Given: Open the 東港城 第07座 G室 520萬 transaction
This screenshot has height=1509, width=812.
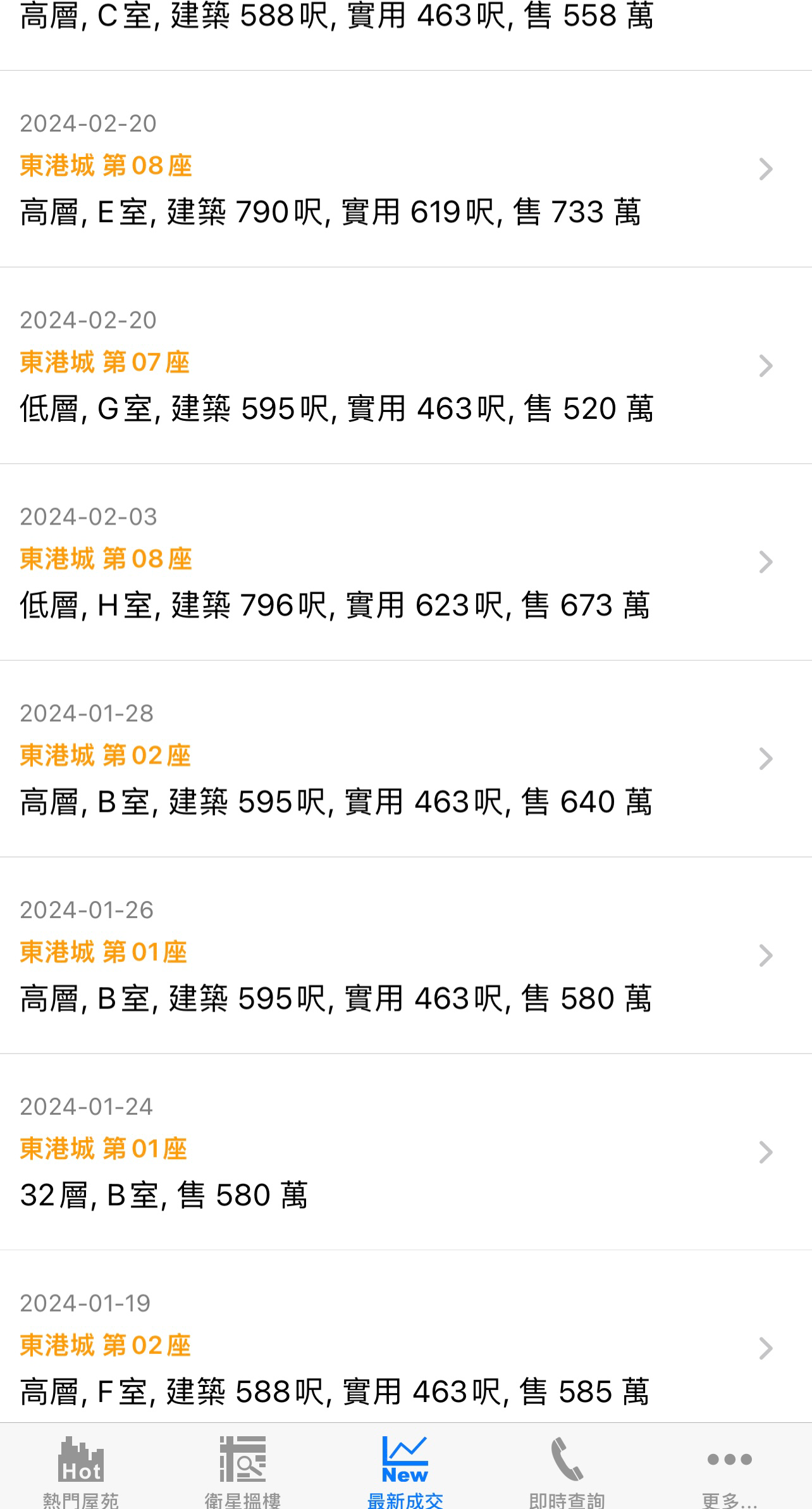Looking at the screenshot, I should tap(406, 366).
